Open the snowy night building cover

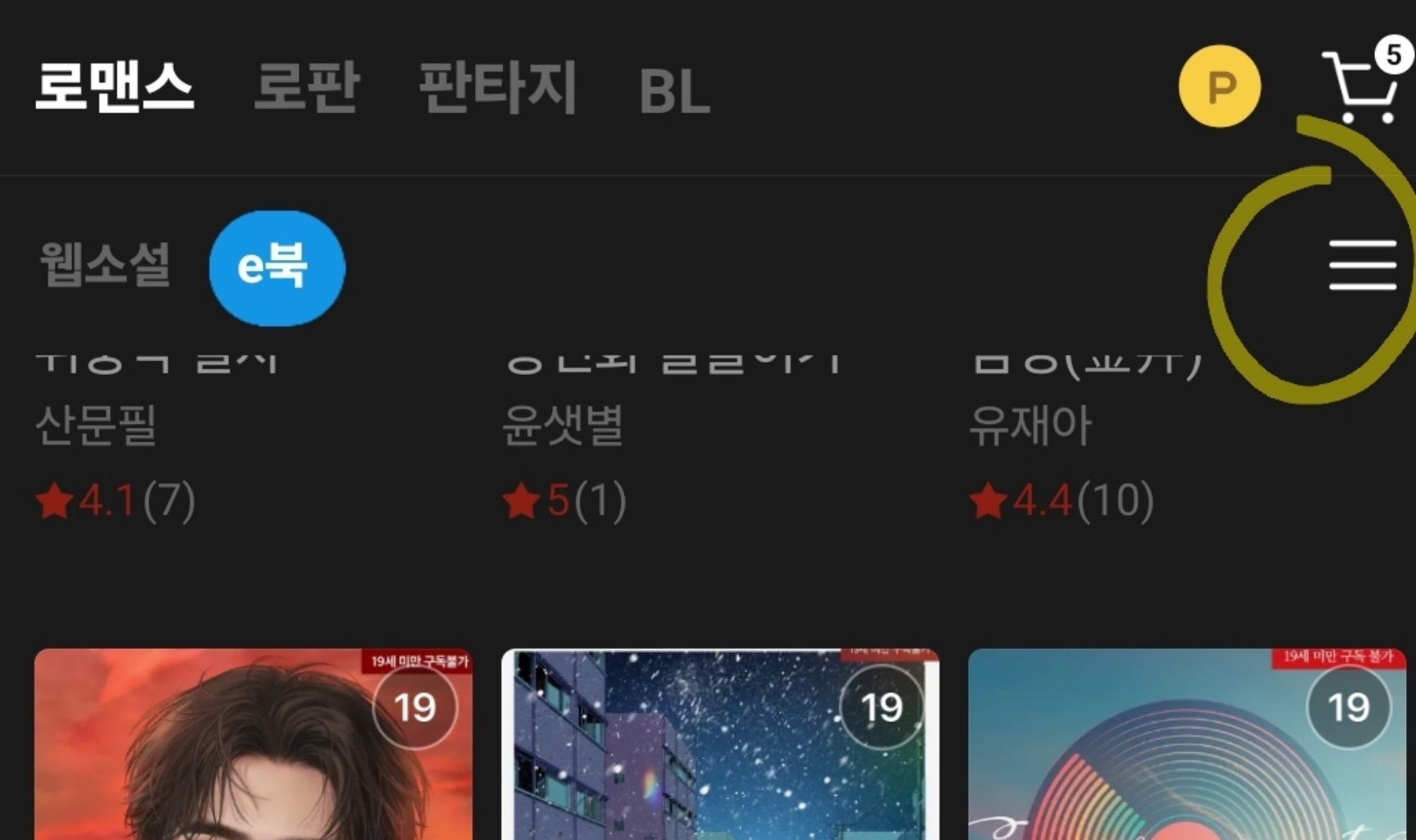pos(719,746)
